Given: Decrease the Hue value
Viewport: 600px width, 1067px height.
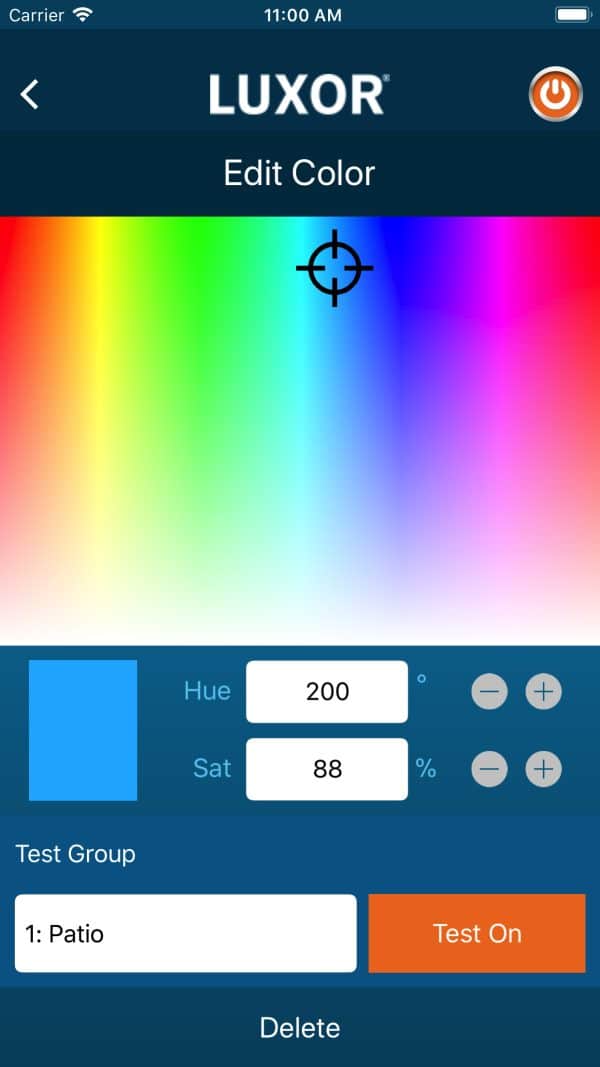Looking at the screenshot, I should (x=490, y=691).
